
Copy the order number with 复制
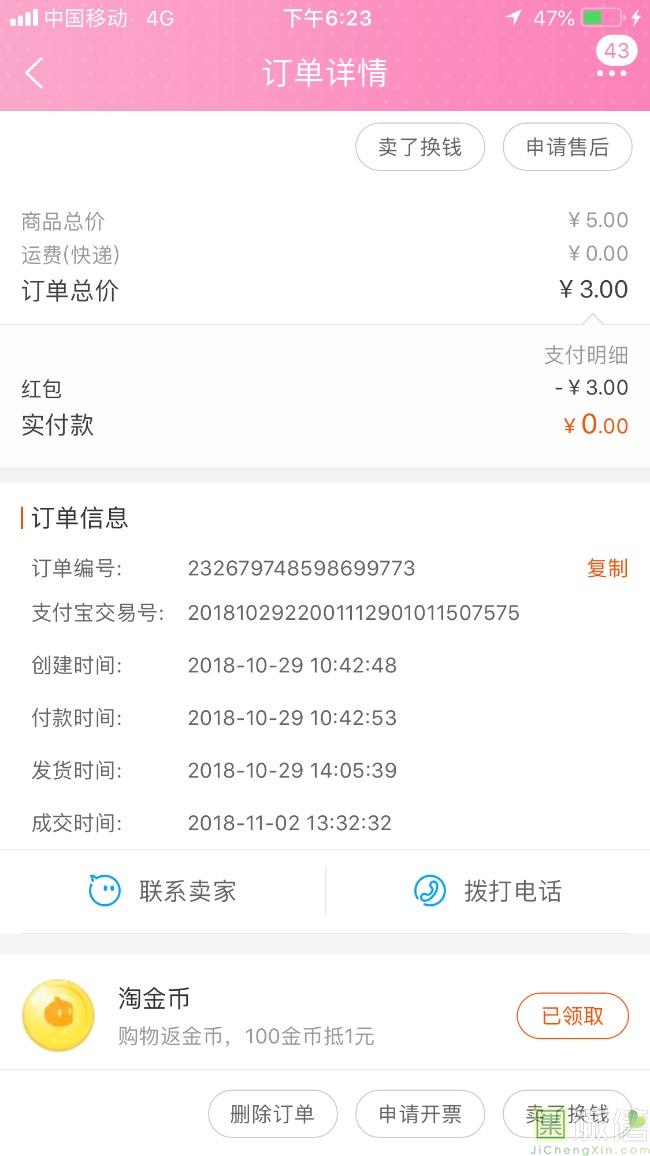pyautogui.click(x=607, y=568)
